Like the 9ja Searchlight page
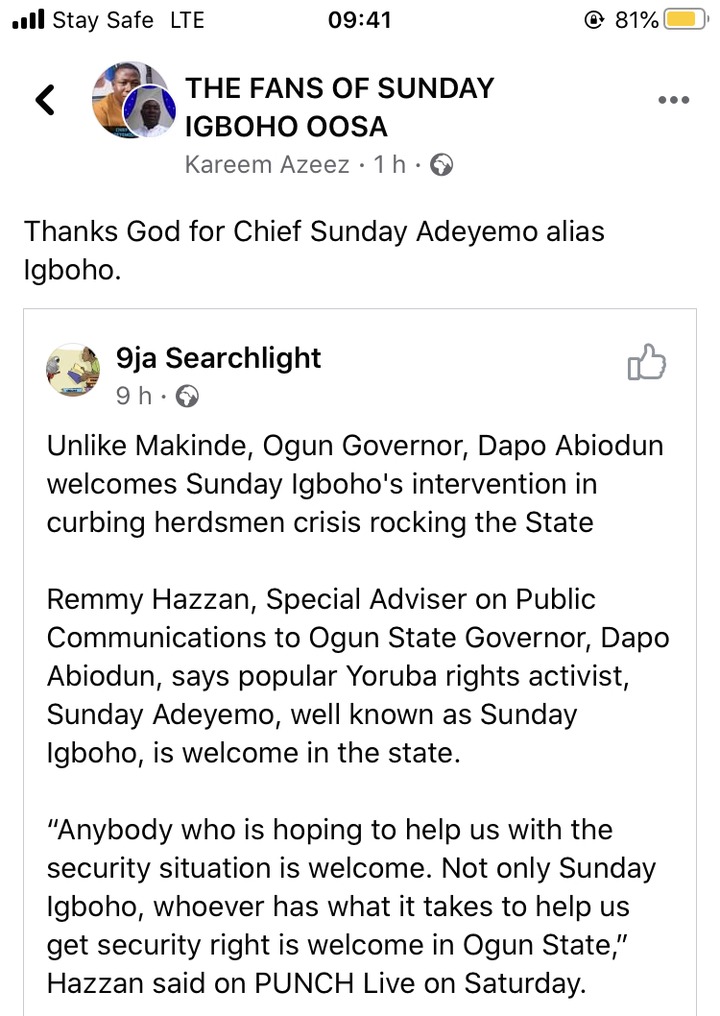Image resolution: width=720 pixels, height=1016 pixels. pos(646,363)
